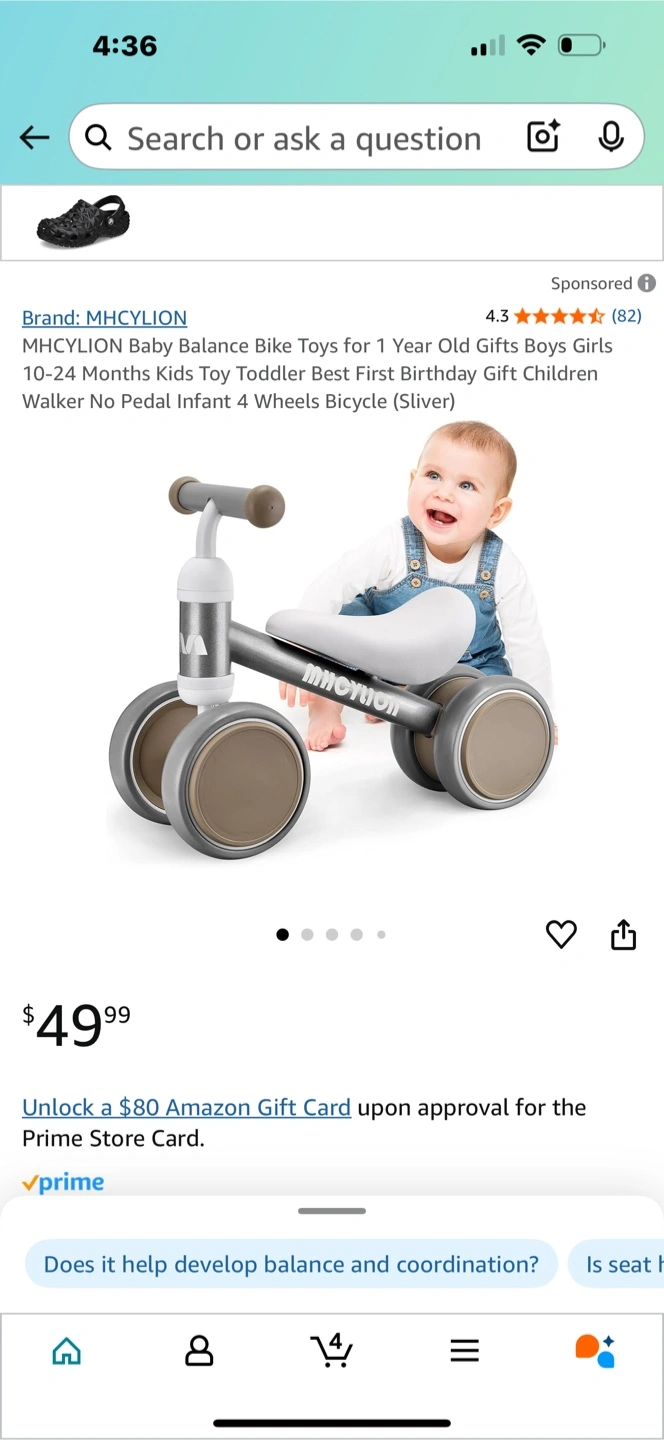Open the Sponsored info icon
The image size is (664, 1440).
647,283
